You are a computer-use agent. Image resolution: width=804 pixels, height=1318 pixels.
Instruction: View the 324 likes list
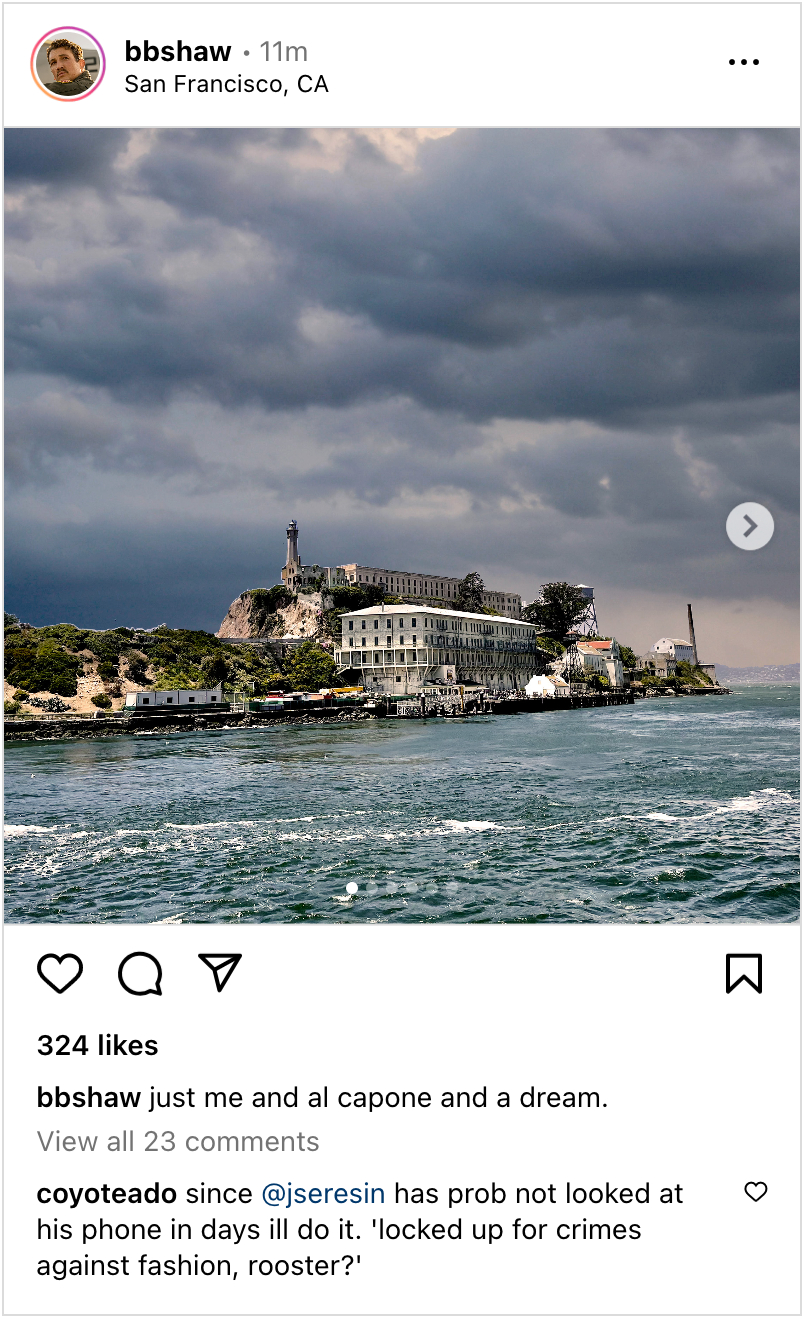tap(97, 1046)
